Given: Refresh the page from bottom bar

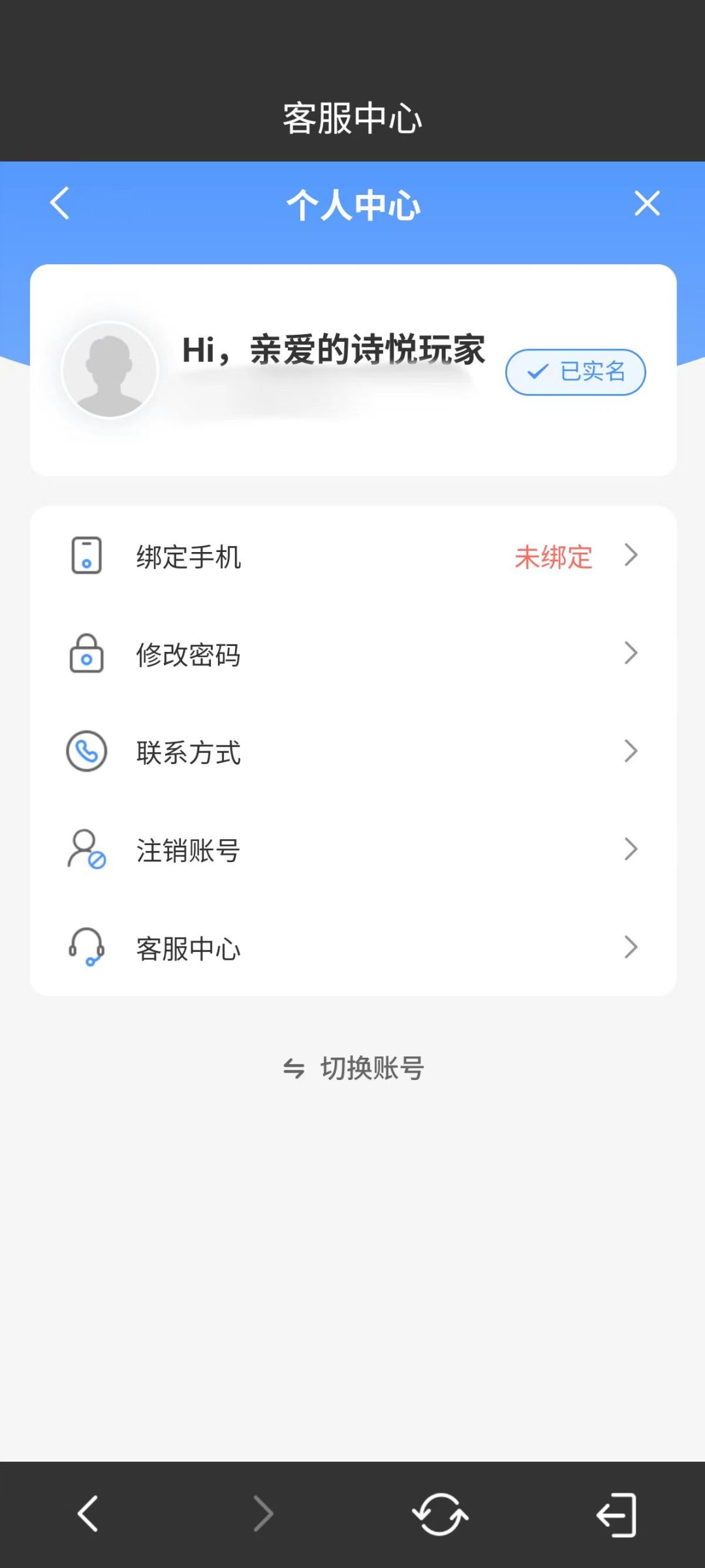Looking at the screenshot, I should point(440,1514).
